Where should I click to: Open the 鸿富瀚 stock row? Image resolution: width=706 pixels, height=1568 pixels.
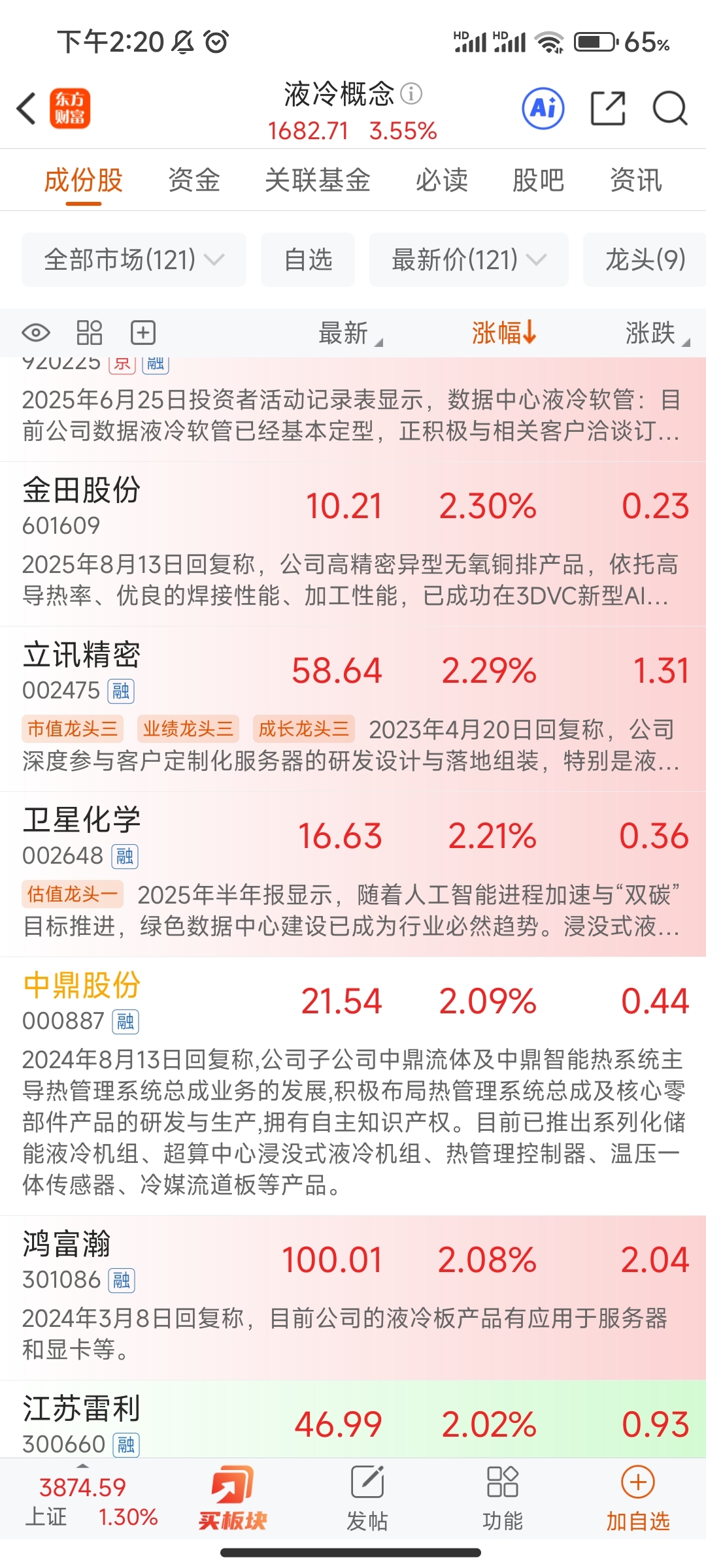(x=353, y=1298)
